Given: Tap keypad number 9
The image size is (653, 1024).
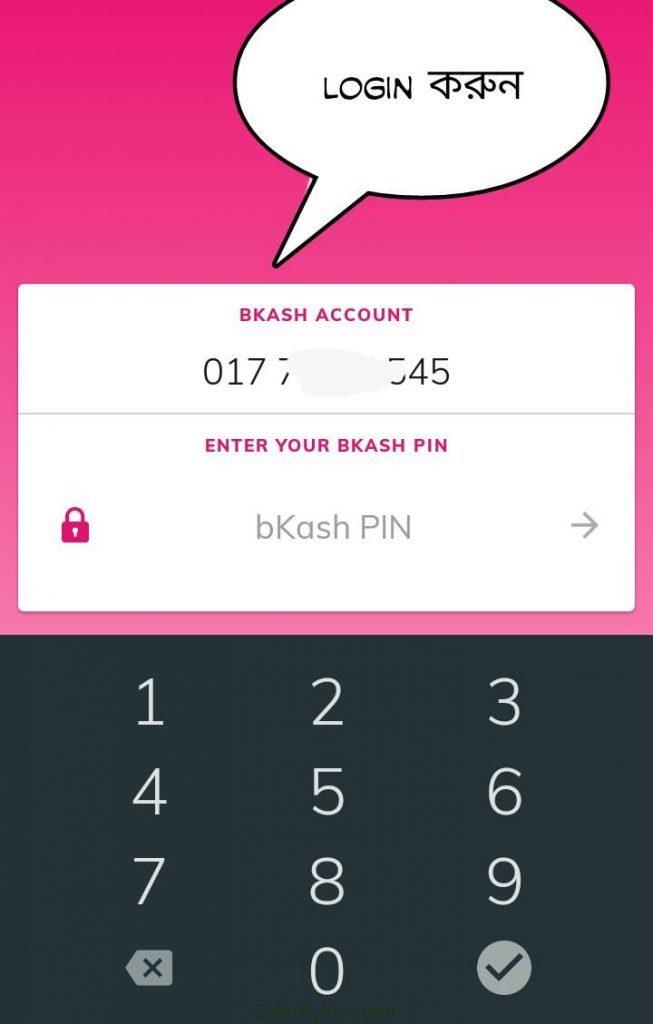Looking at the screenshot, I should click(504, 881).
